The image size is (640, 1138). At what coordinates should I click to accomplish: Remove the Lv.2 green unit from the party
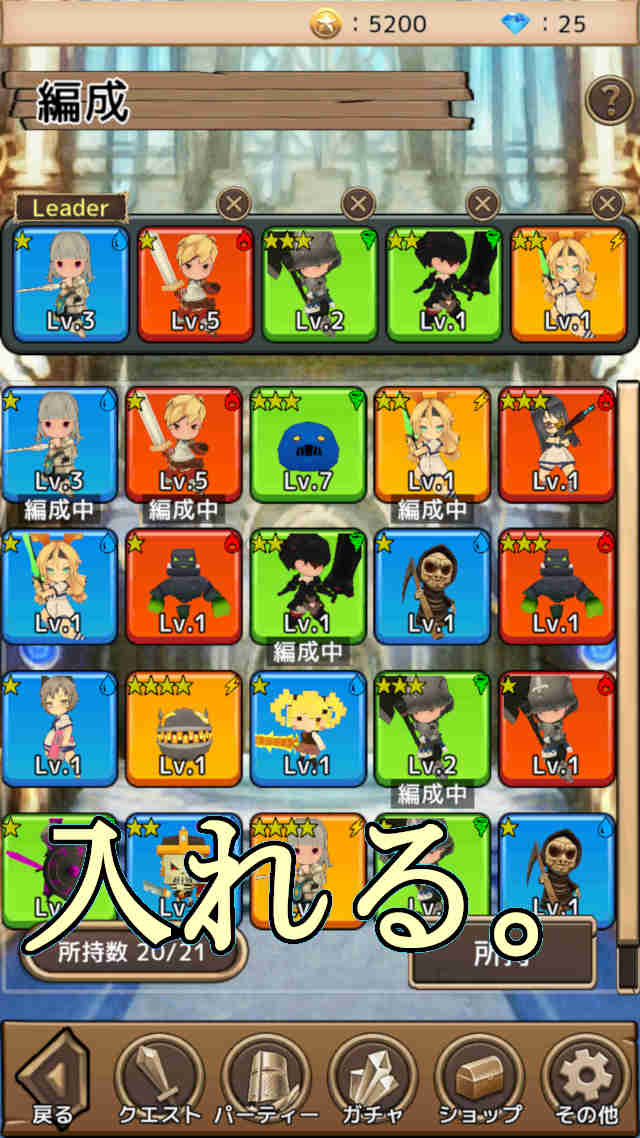click(x=358, y=205)
